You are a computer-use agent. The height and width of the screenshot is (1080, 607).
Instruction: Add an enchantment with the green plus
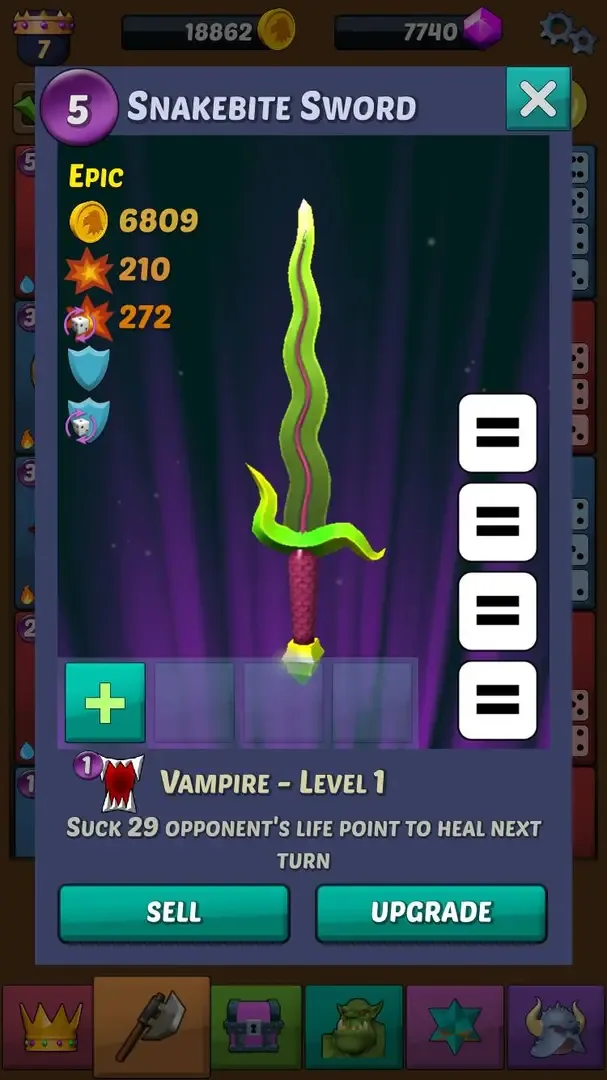click(105, 703)
